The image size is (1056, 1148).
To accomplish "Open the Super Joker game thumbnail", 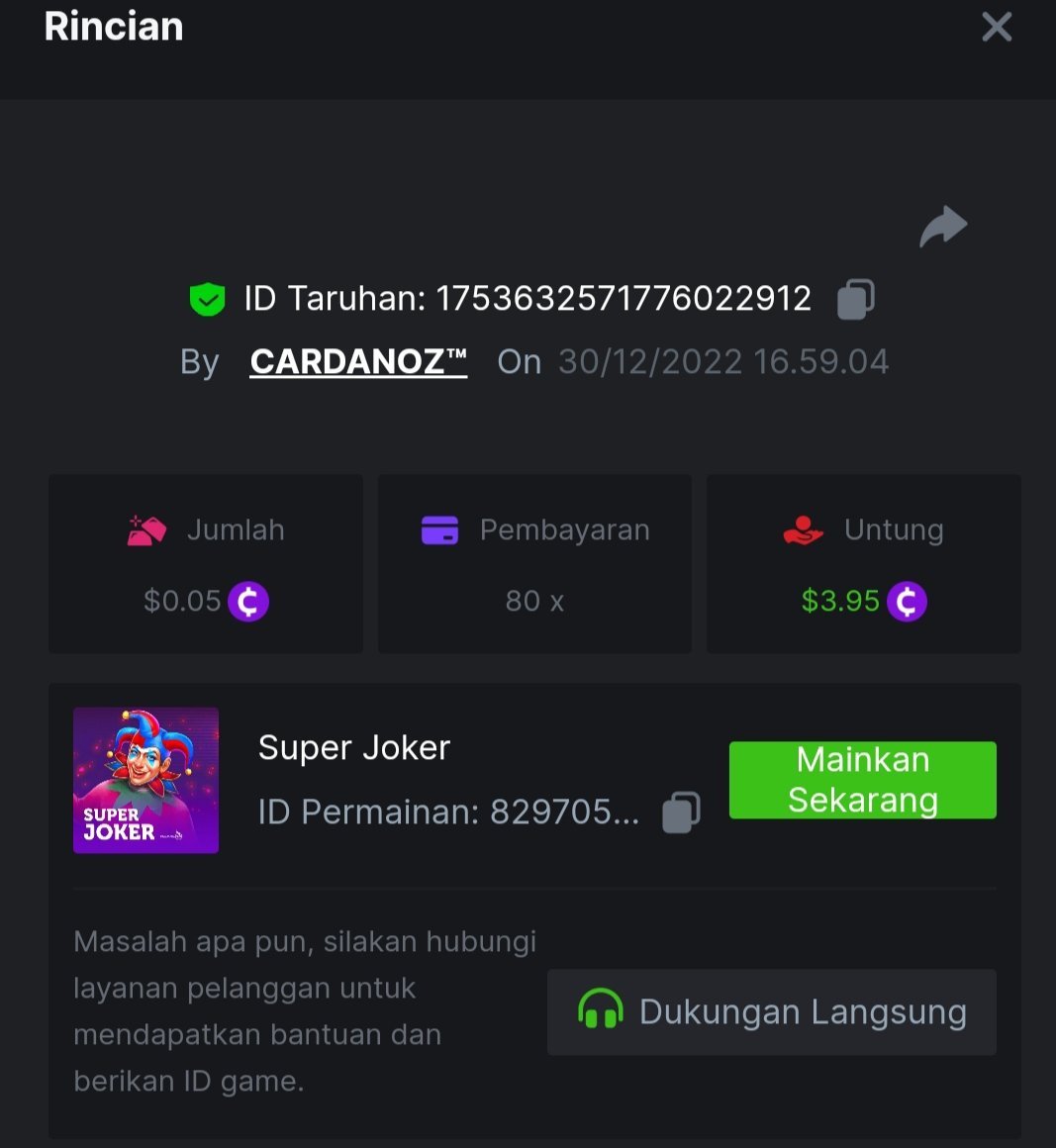I will pos(145,780).
